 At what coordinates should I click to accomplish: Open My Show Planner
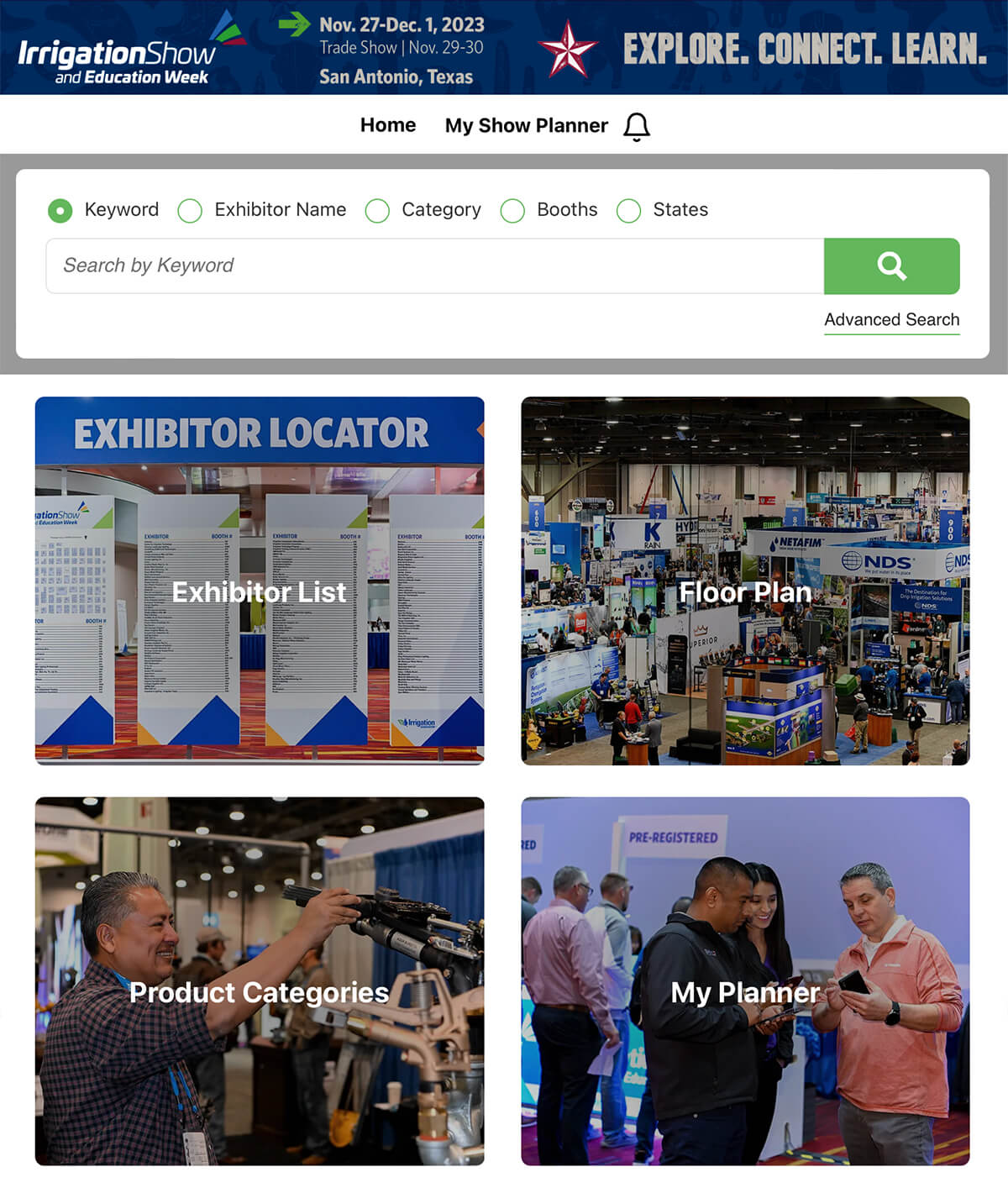pos(526,126)
